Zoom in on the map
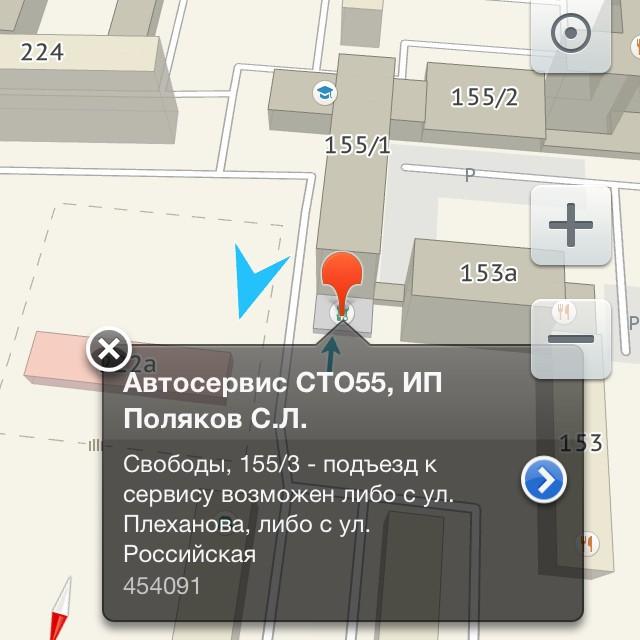The image size is (640, 640). (571, 227)
